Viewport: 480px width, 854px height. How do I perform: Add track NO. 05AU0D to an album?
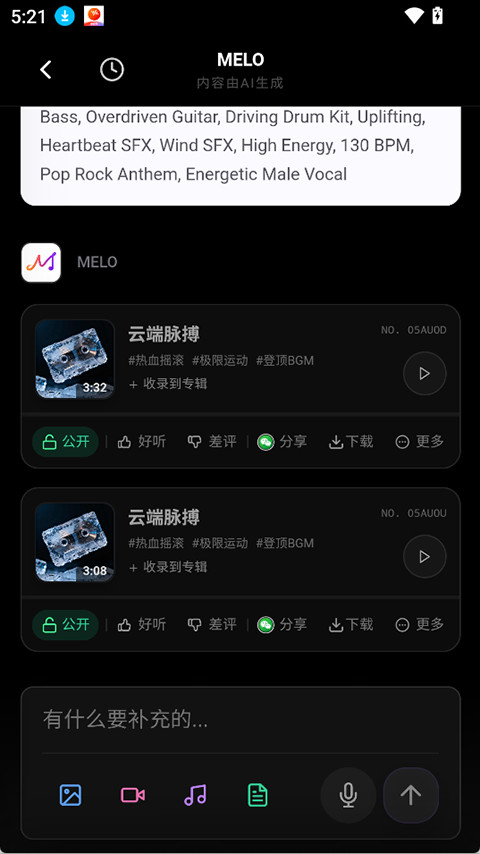point(168,383)
